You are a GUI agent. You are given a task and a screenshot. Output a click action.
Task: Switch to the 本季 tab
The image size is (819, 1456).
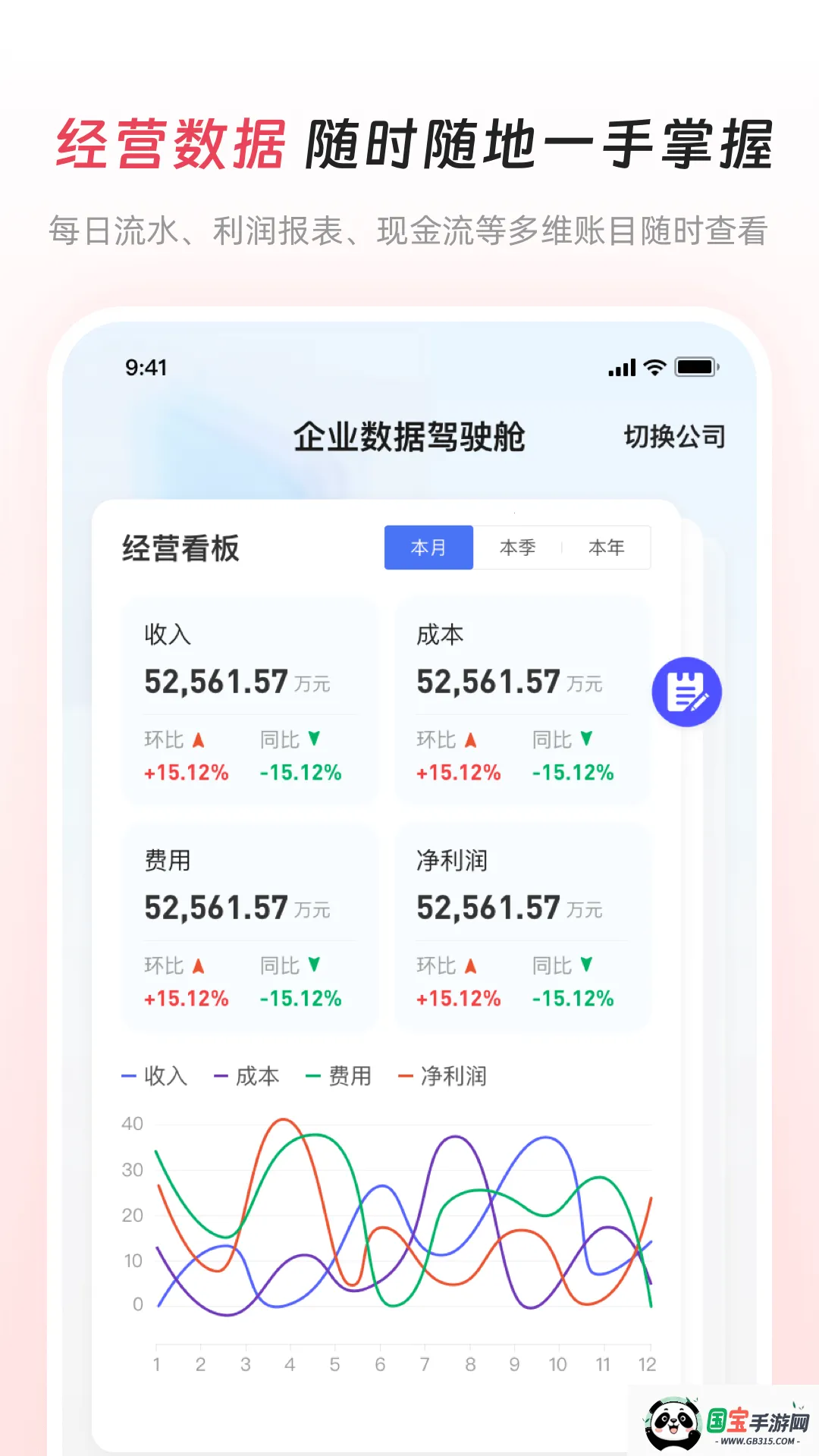click(518, 547)
